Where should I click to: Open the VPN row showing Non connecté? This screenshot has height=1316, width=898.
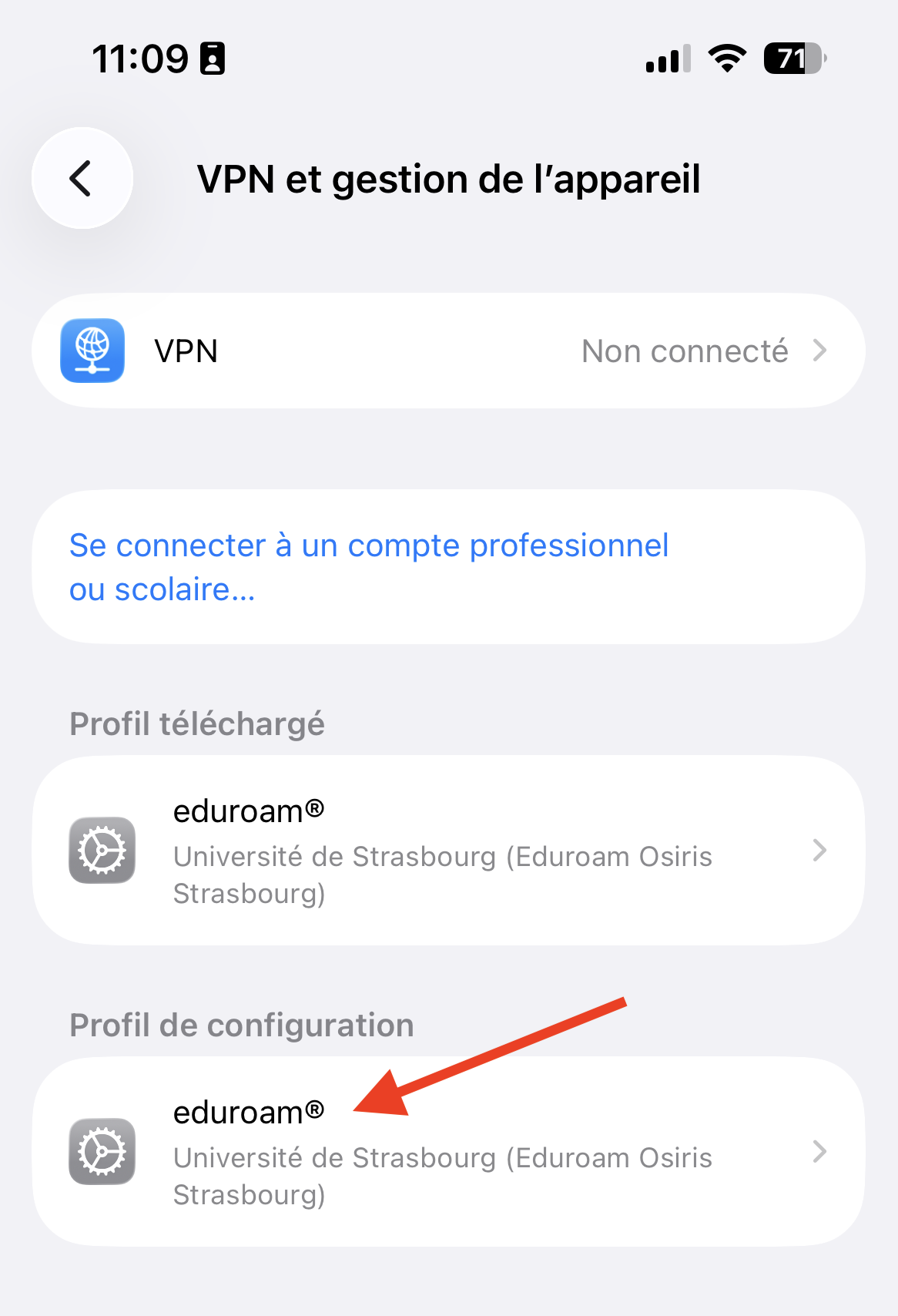(448, 351)
